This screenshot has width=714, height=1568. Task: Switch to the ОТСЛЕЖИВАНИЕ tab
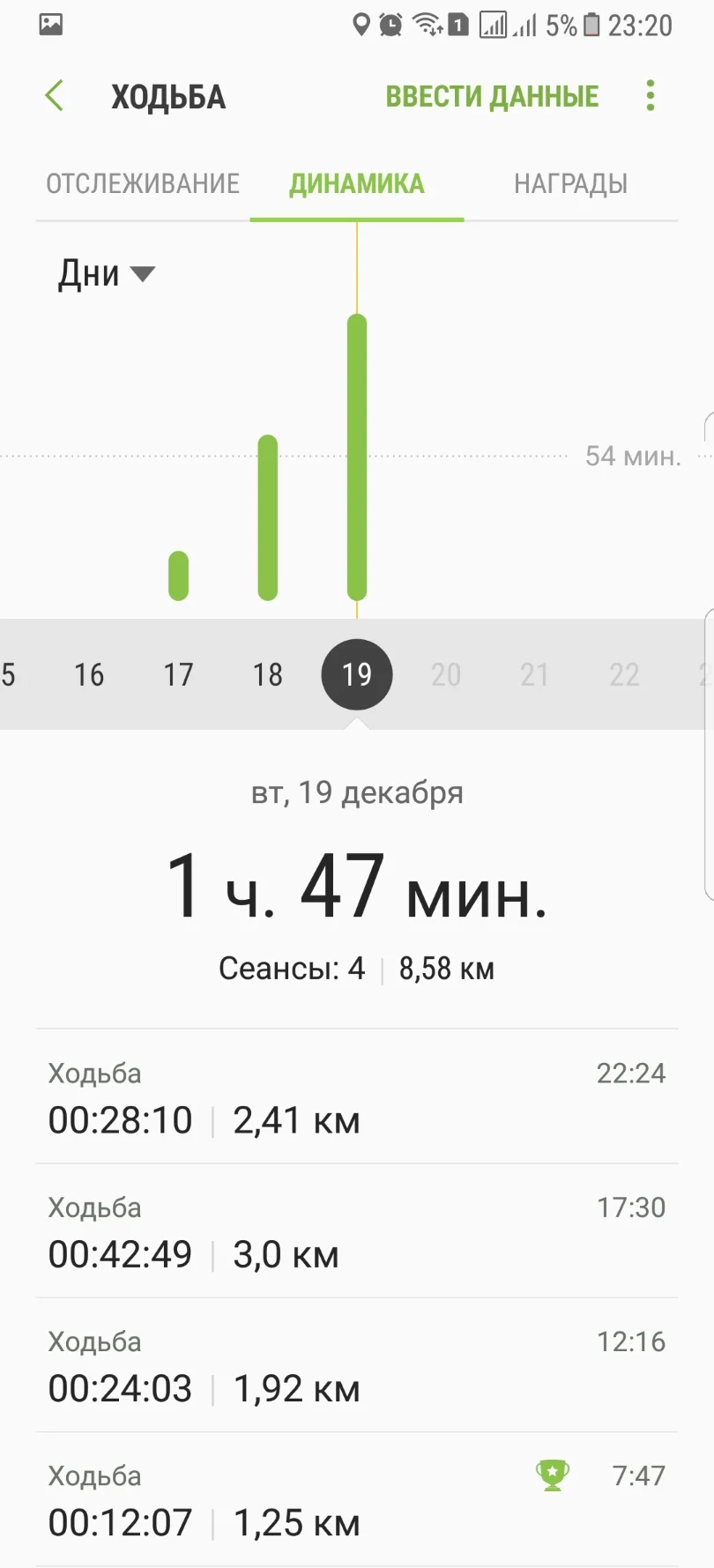[143, 183]
